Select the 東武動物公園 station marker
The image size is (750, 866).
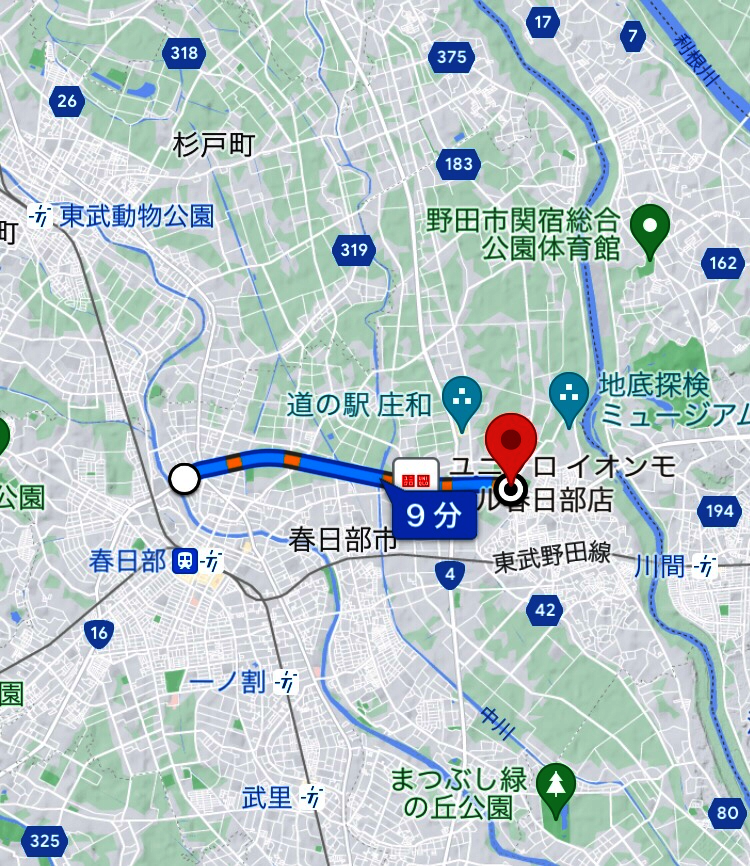(42, 215)
